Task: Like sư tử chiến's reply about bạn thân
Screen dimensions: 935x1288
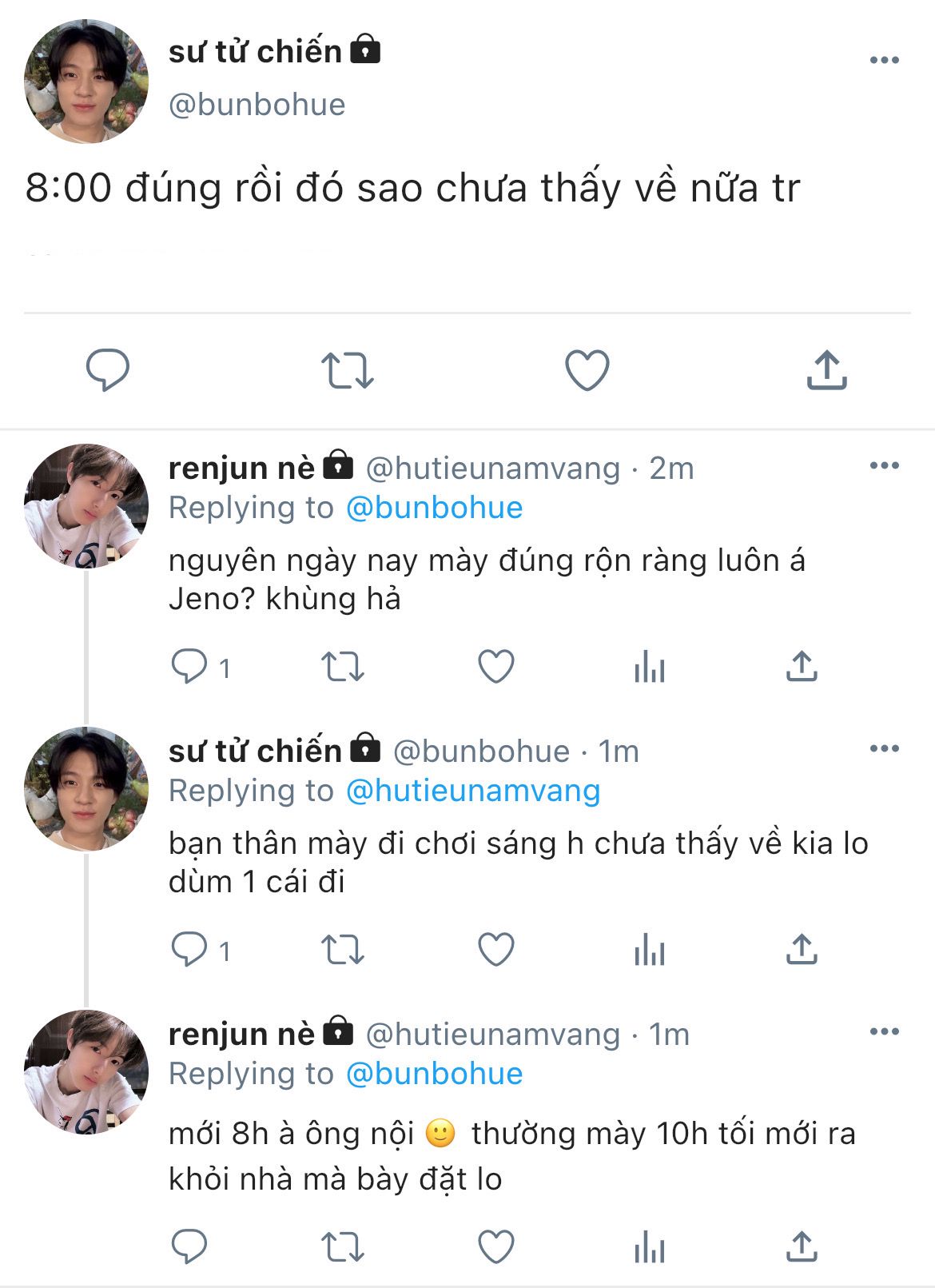Action: pos(495,950)
